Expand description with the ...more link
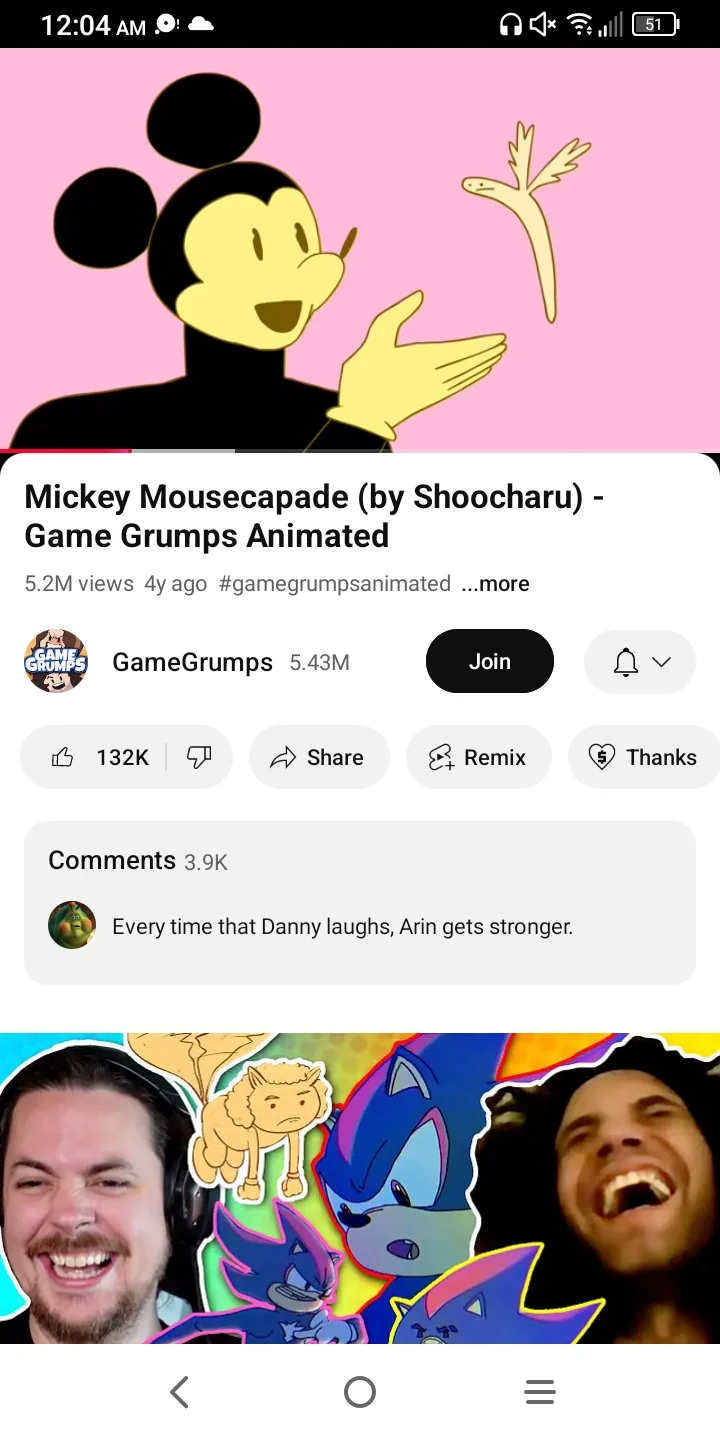This screenshot has height=1440, width=720. [x=496, y=584]
